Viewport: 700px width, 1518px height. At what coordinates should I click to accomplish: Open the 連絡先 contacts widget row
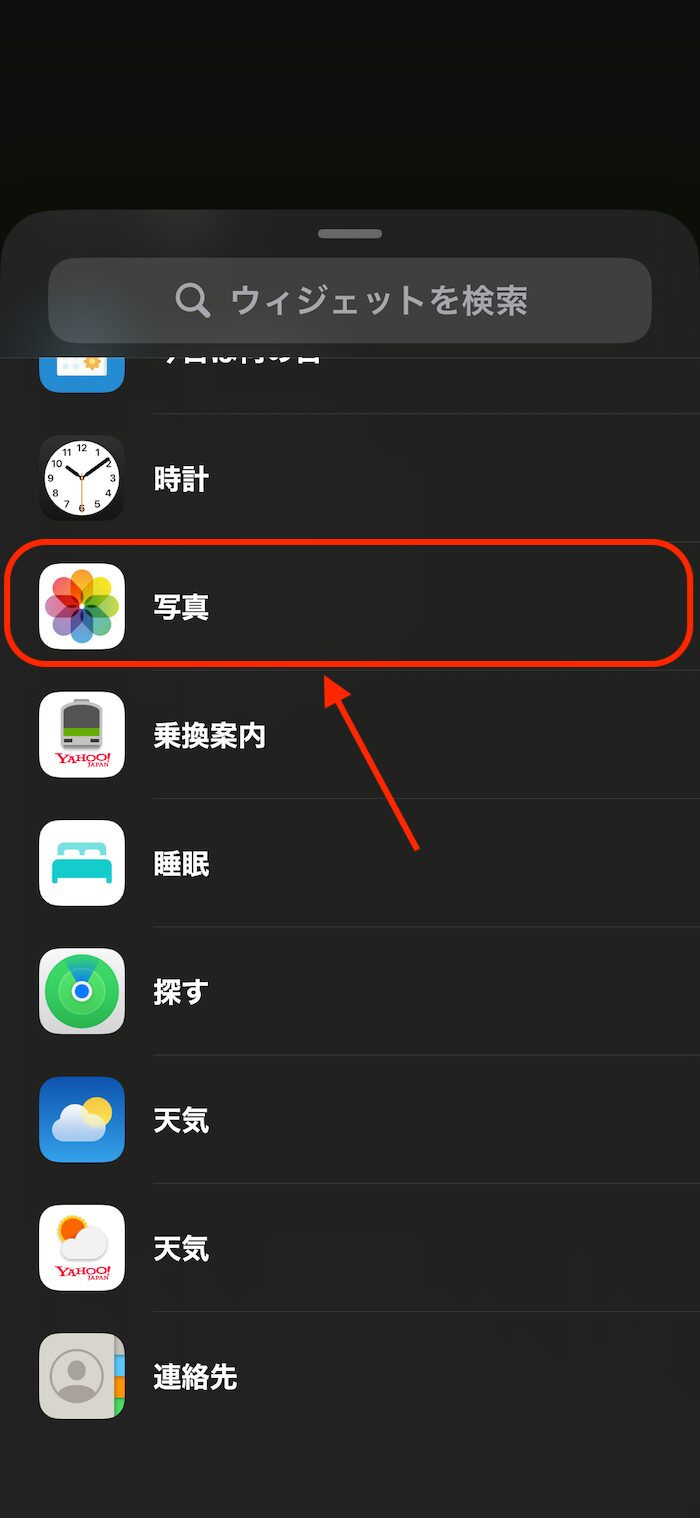pos(350,1376)
